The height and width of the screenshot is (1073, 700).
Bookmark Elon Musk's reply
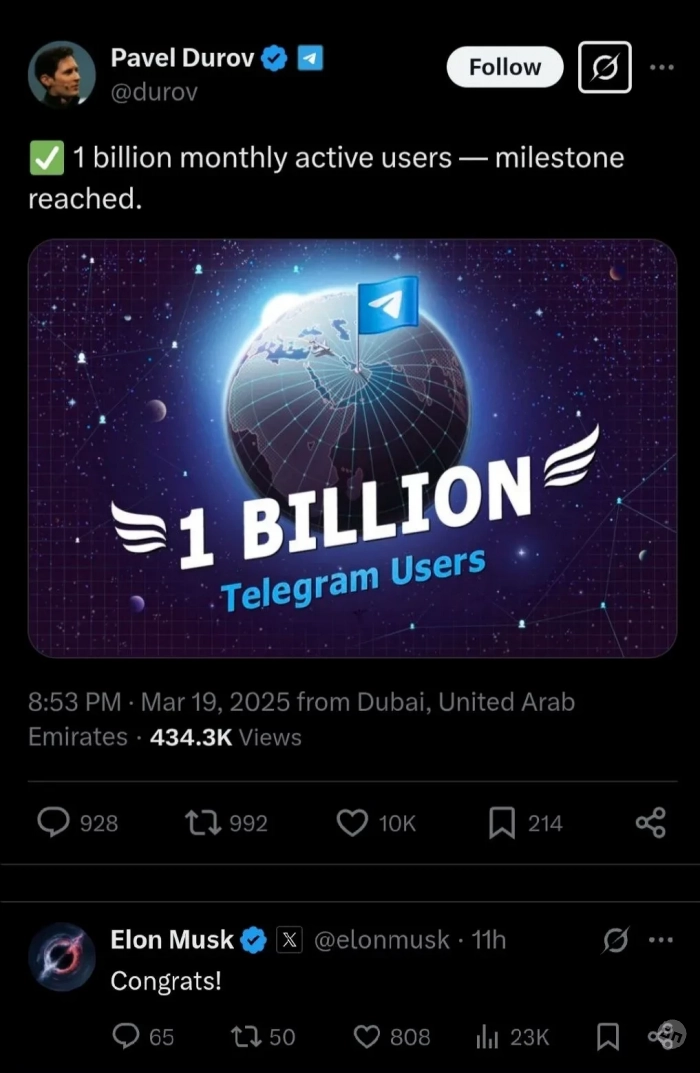tap(607, 1037)
